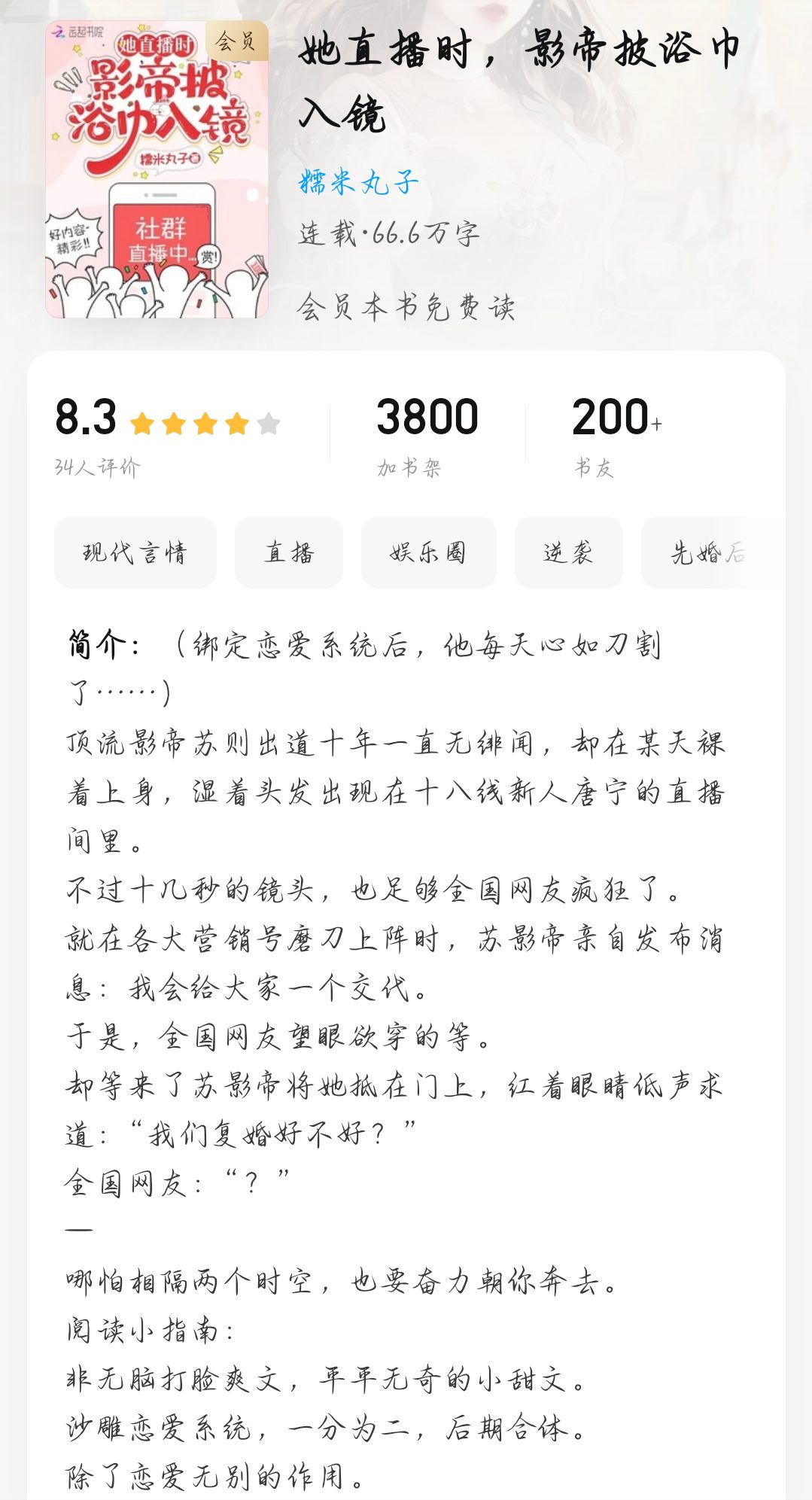Choose the 逆袭 tag chip
Viewport: 812px width, 1500px height.
coord(569,552)
